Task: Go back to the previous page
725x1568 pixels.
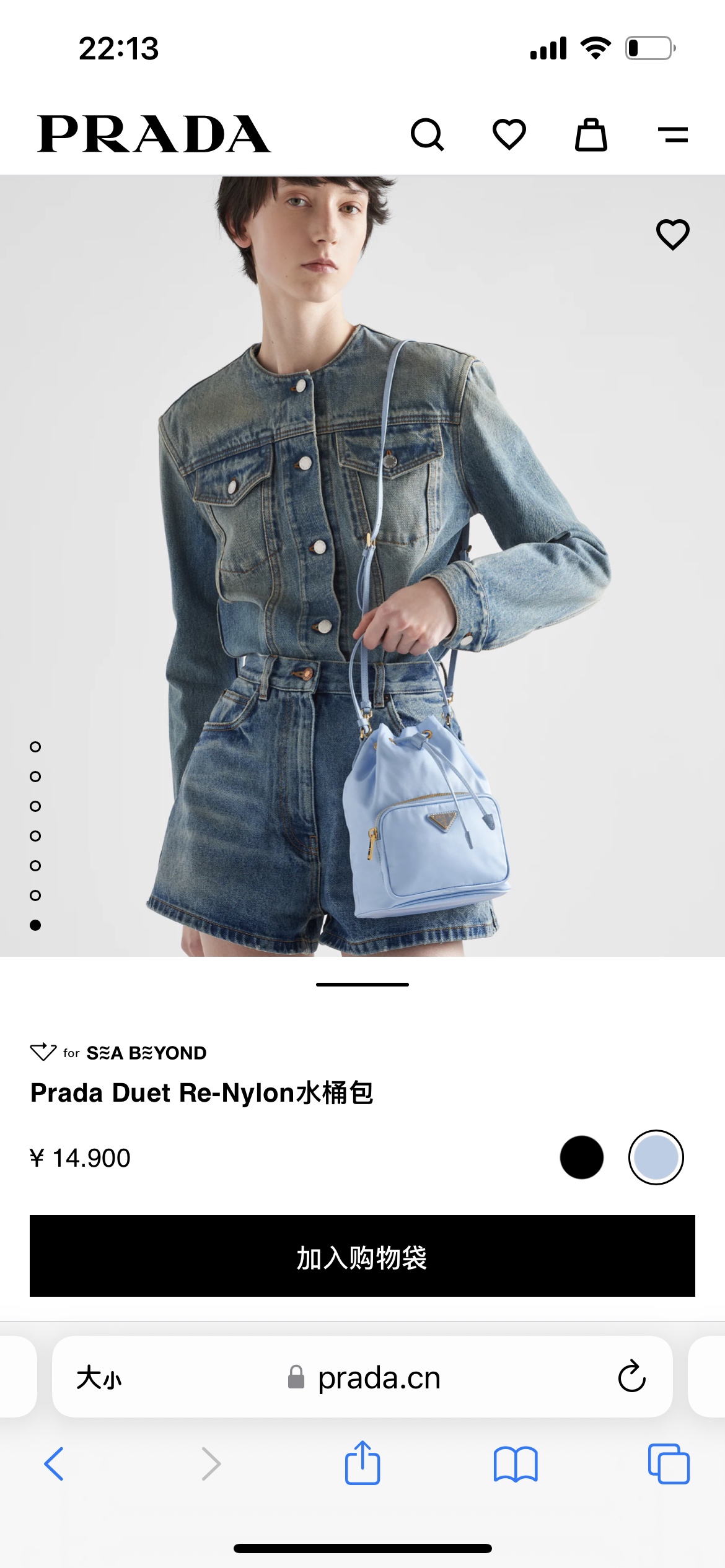Action: coord(54,1464)
